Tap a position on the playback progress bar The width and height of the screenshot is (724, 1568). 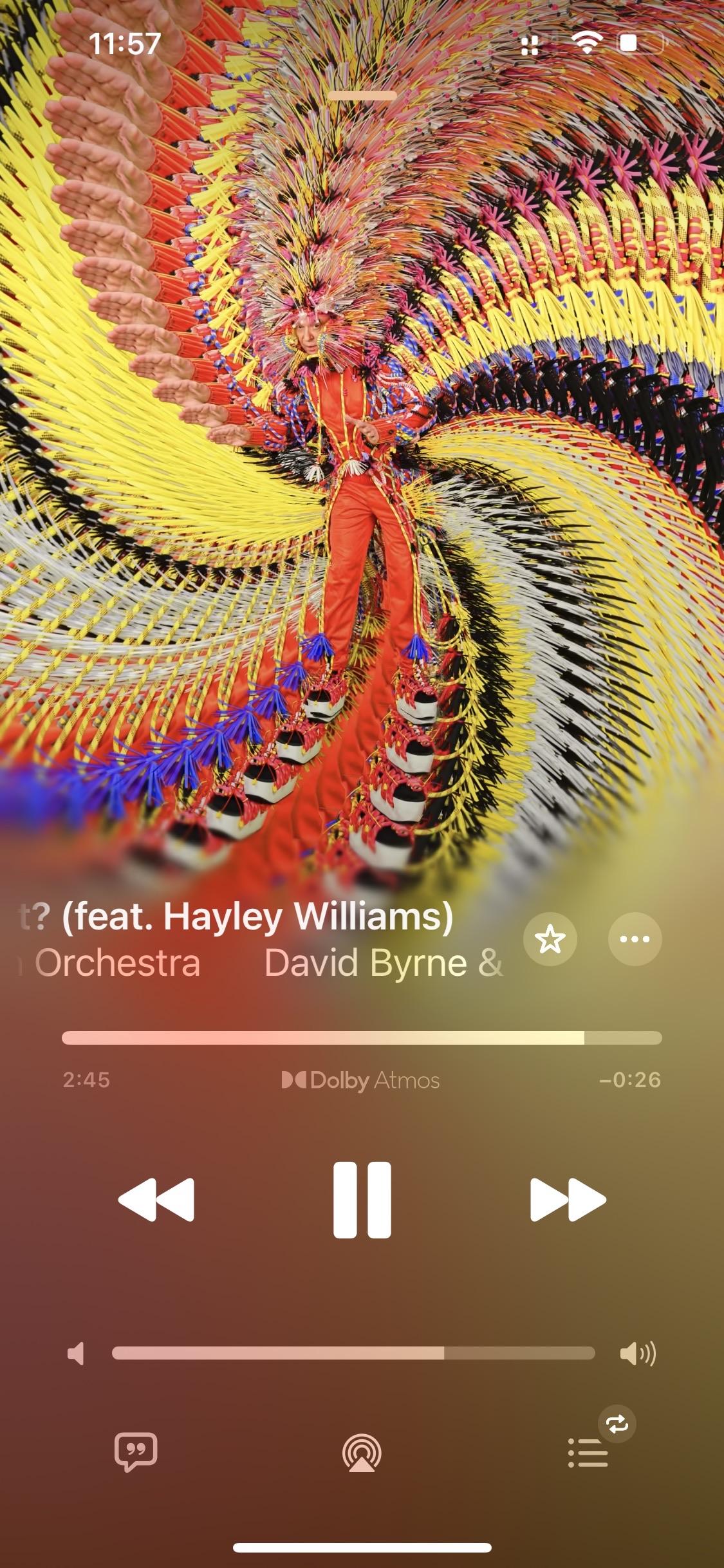point(362,1038)
